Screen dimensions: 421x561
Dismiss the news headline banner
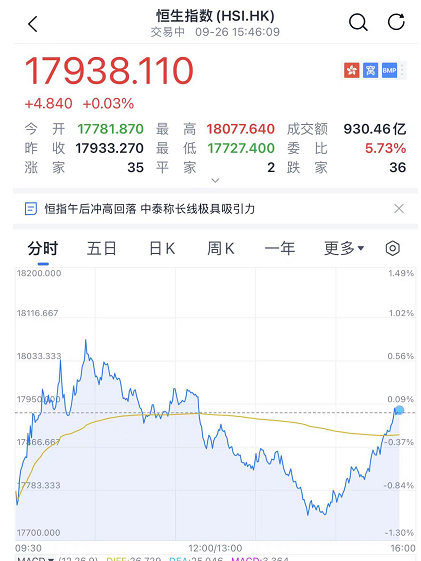(x=399, y=209)
